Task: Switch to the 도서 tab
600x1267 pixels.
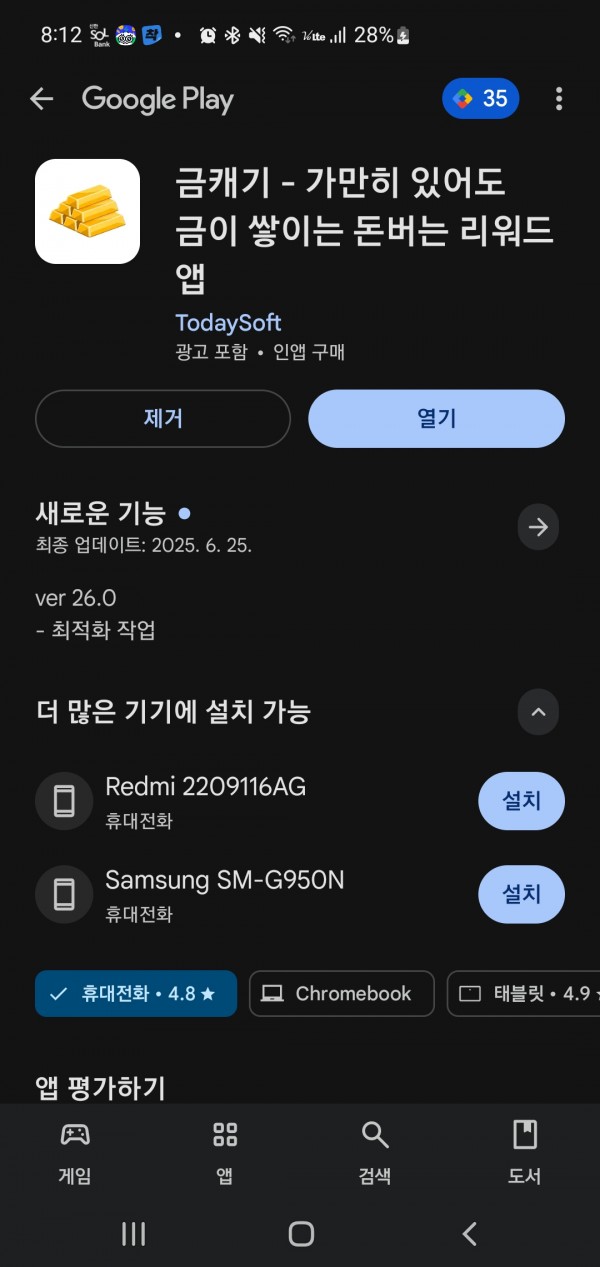Action: click(525, 1152)
